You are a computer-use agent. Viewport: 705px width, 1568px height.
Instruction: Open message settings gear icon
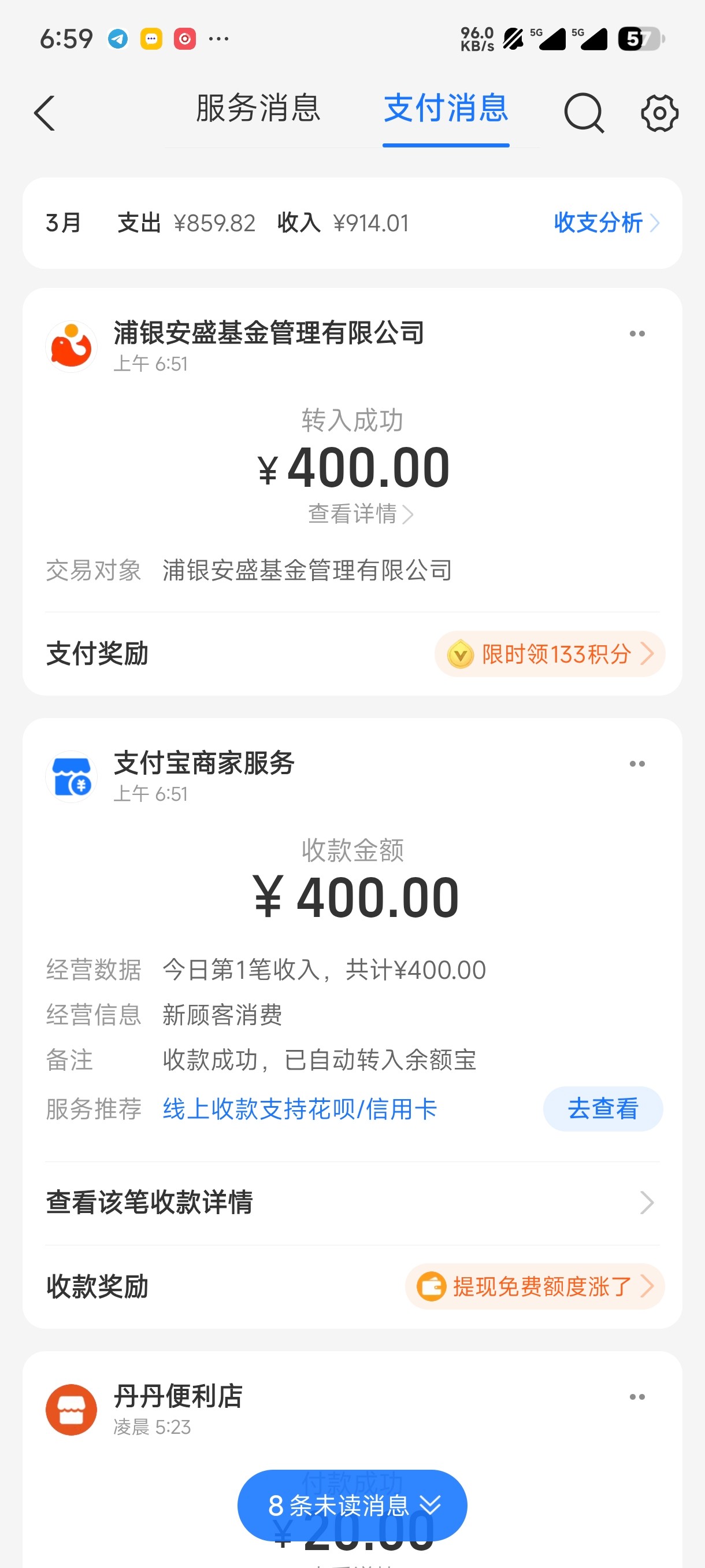tap(659, 113)
